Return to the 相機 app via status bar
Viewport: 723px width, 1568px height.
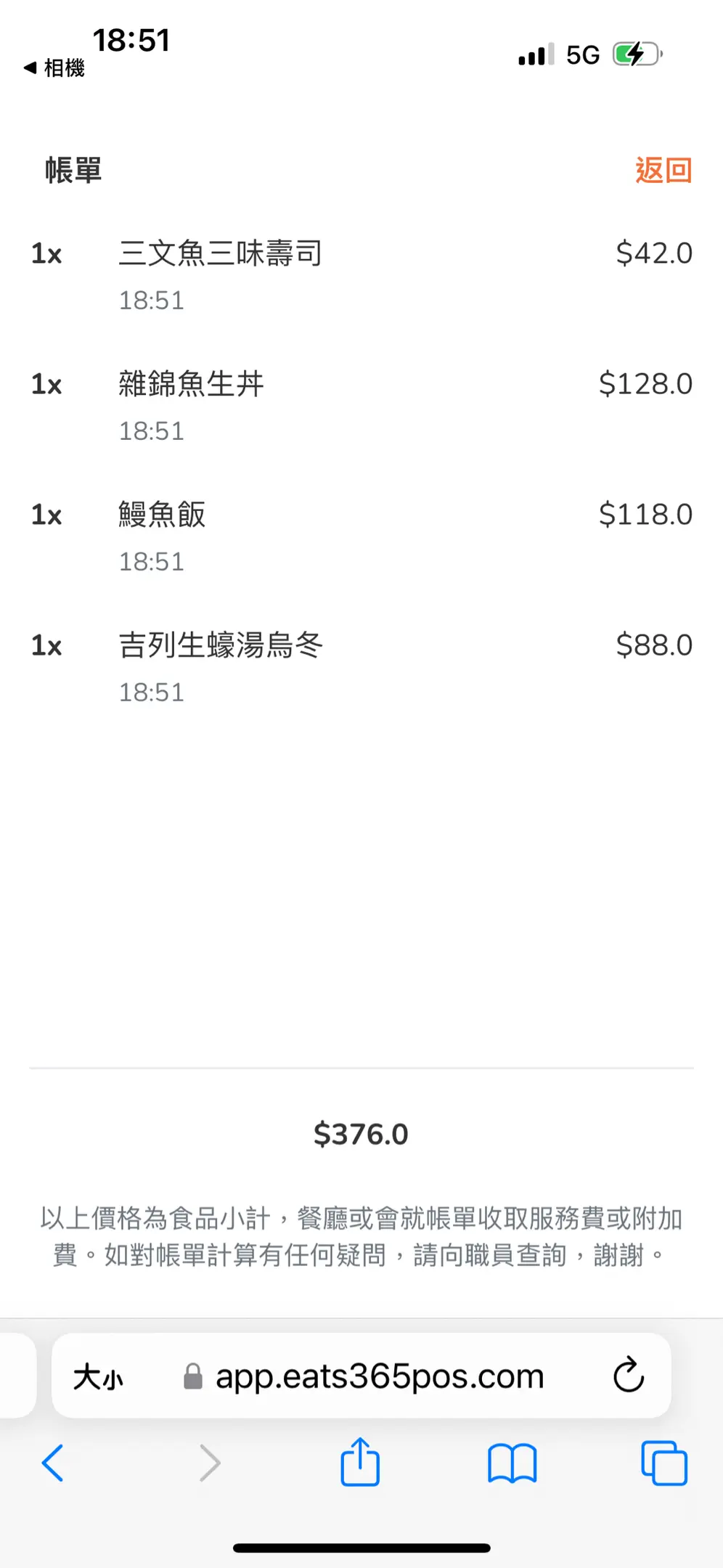coord(54,68)
